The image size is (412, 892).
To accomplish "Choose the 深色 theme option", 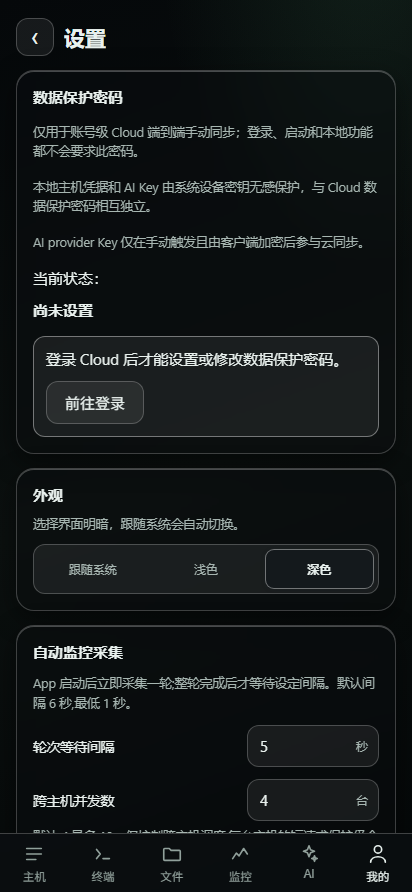I will pos(319,569).
